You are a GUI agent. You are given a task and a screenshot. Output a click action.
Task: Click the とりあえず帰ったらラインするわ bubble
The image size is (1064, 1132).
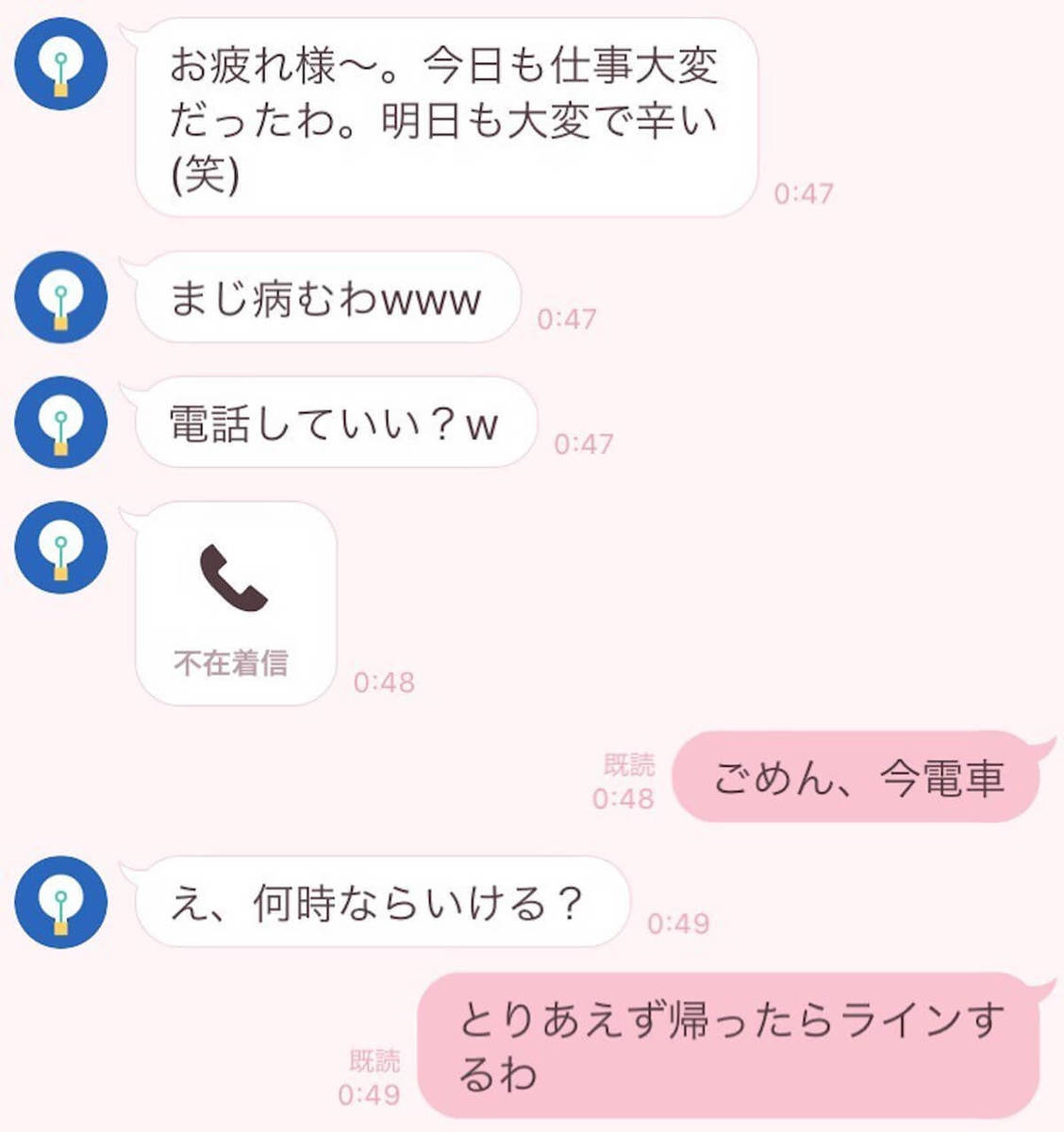(745, 1038)
